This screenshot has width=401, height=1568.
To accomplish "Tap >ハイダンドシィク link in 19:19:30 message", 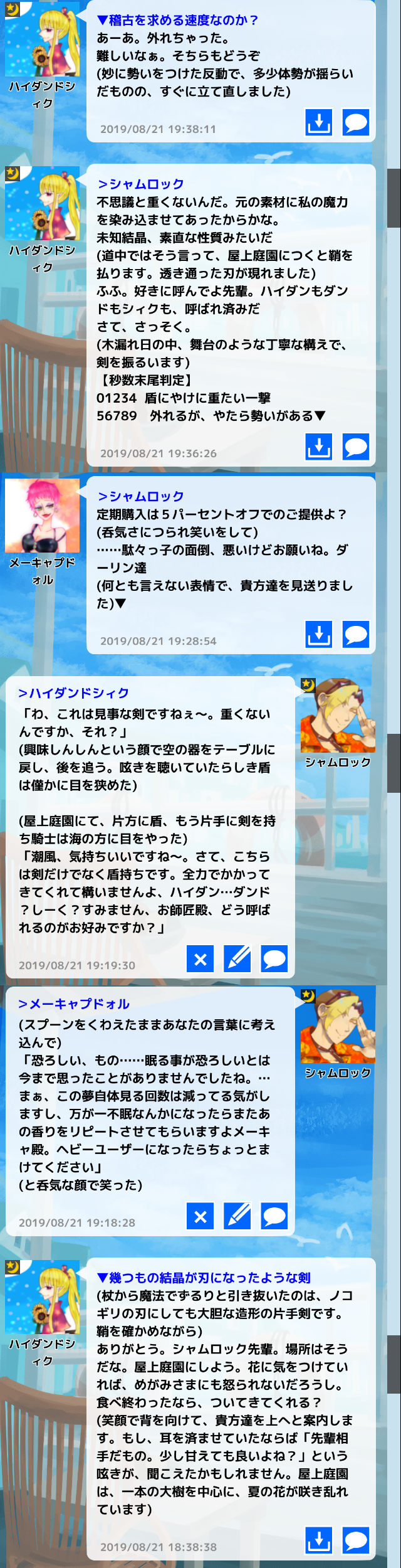I will point(74,693).
